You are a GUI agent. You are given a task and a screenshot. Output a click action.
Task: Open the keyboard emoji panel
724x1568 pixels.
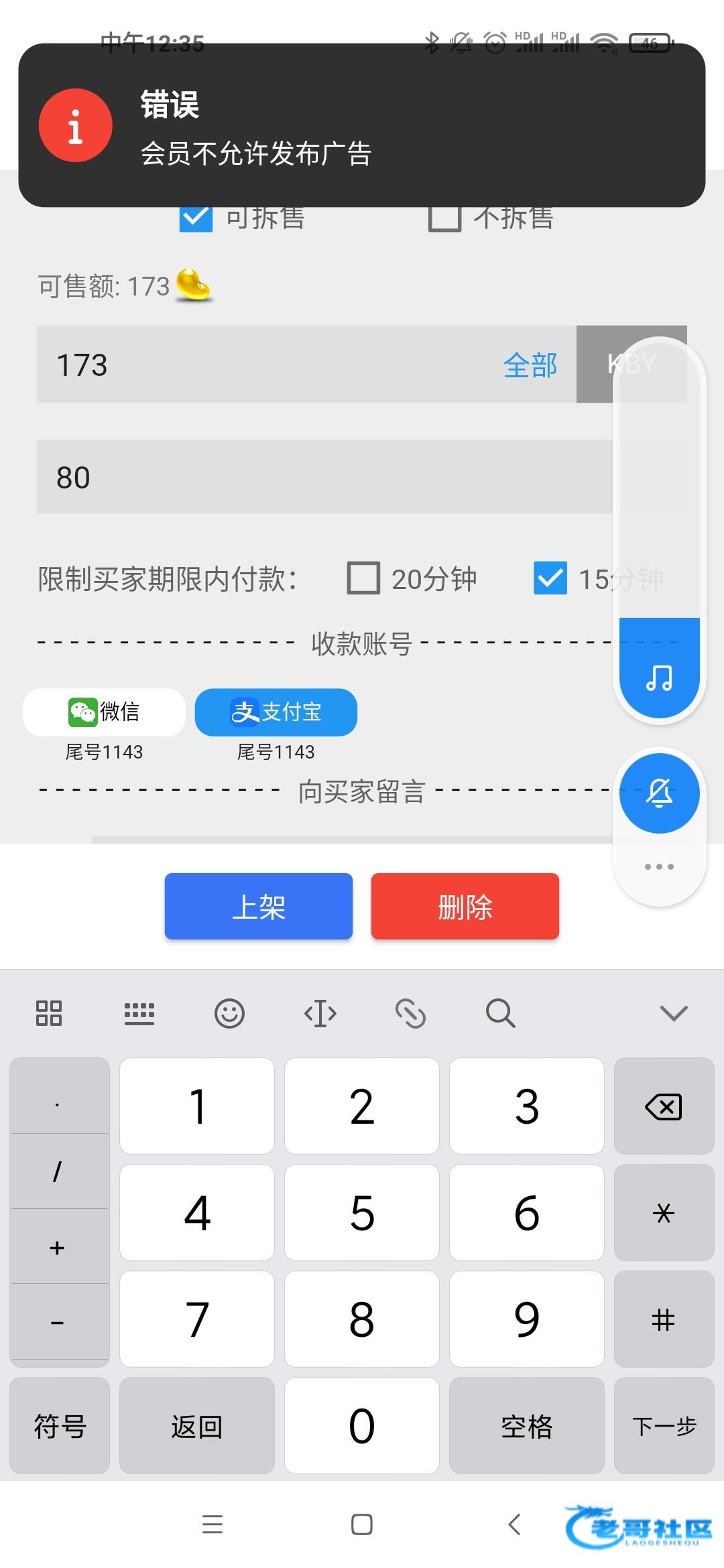tap(229, 1013)
